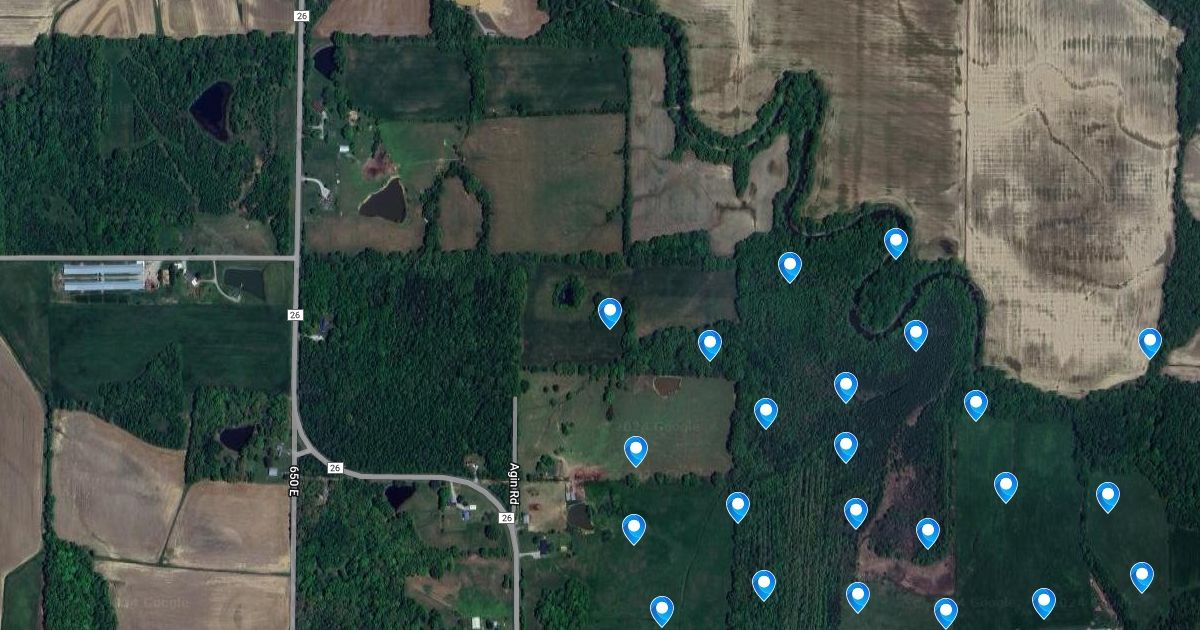
Task: Select the pin on the creek's northern bend
Action: [896, 242]
